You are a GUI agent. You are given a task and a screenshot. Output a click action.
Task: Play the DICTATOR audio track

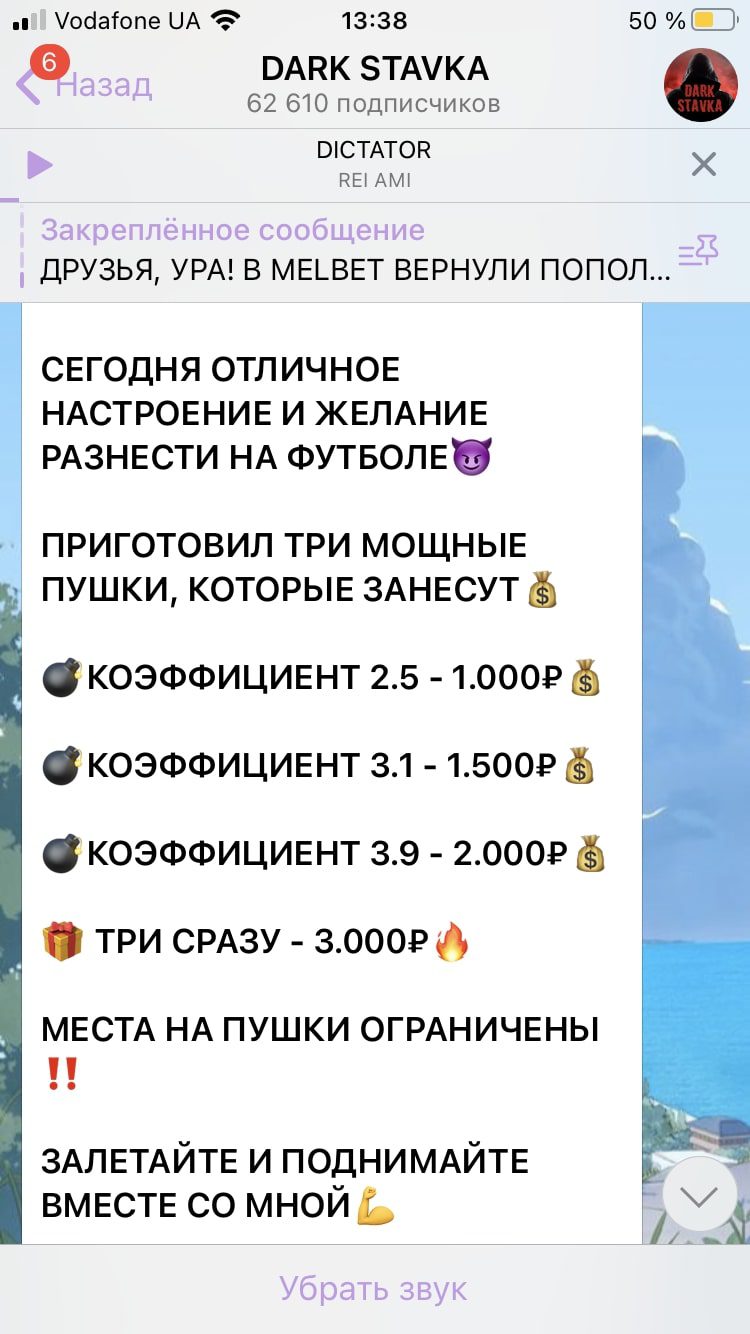(x=39, y=164)
